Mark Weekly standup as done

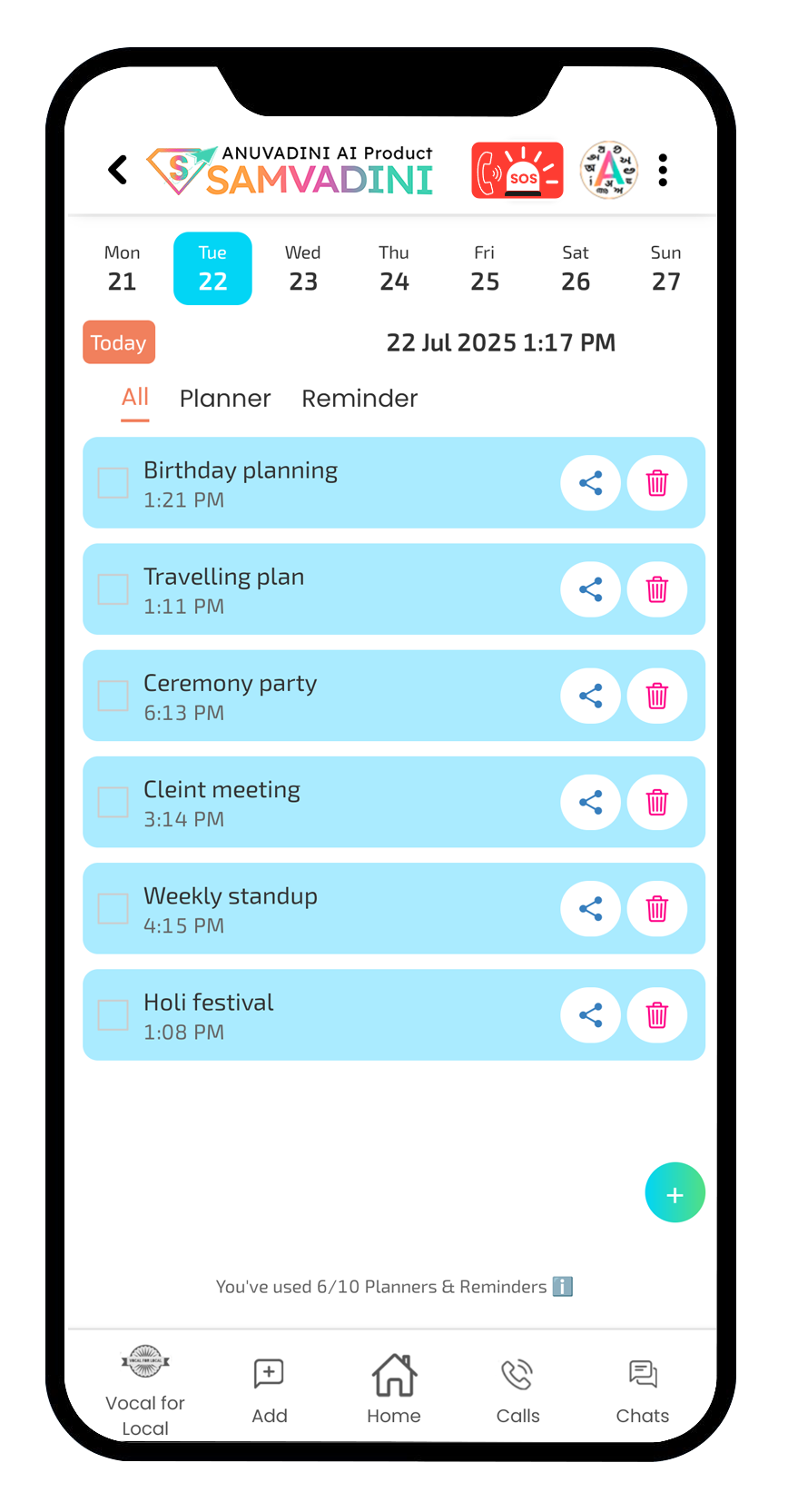click(113, 908)
